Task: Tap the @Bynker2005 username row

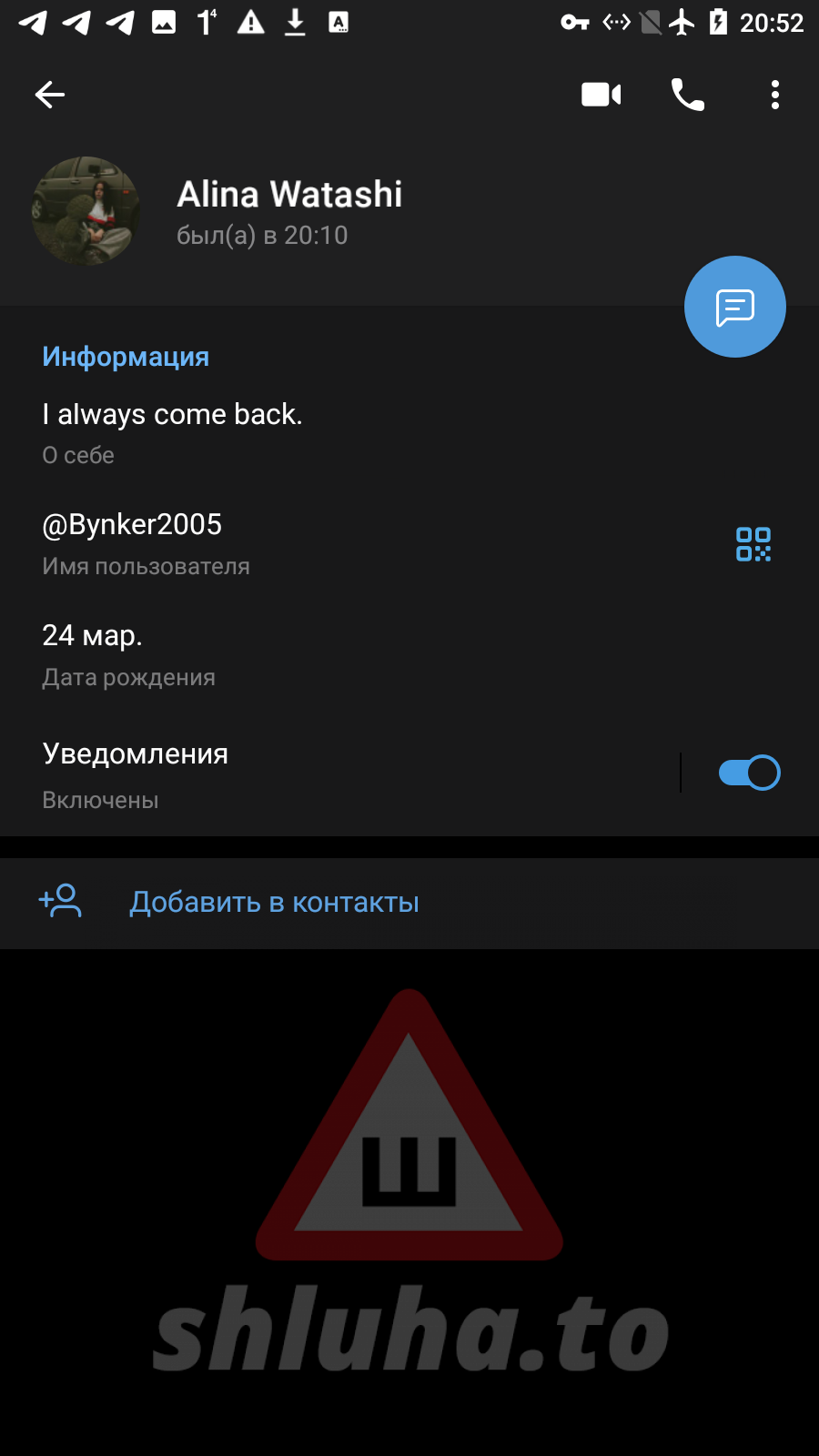Action: point(273,543)
